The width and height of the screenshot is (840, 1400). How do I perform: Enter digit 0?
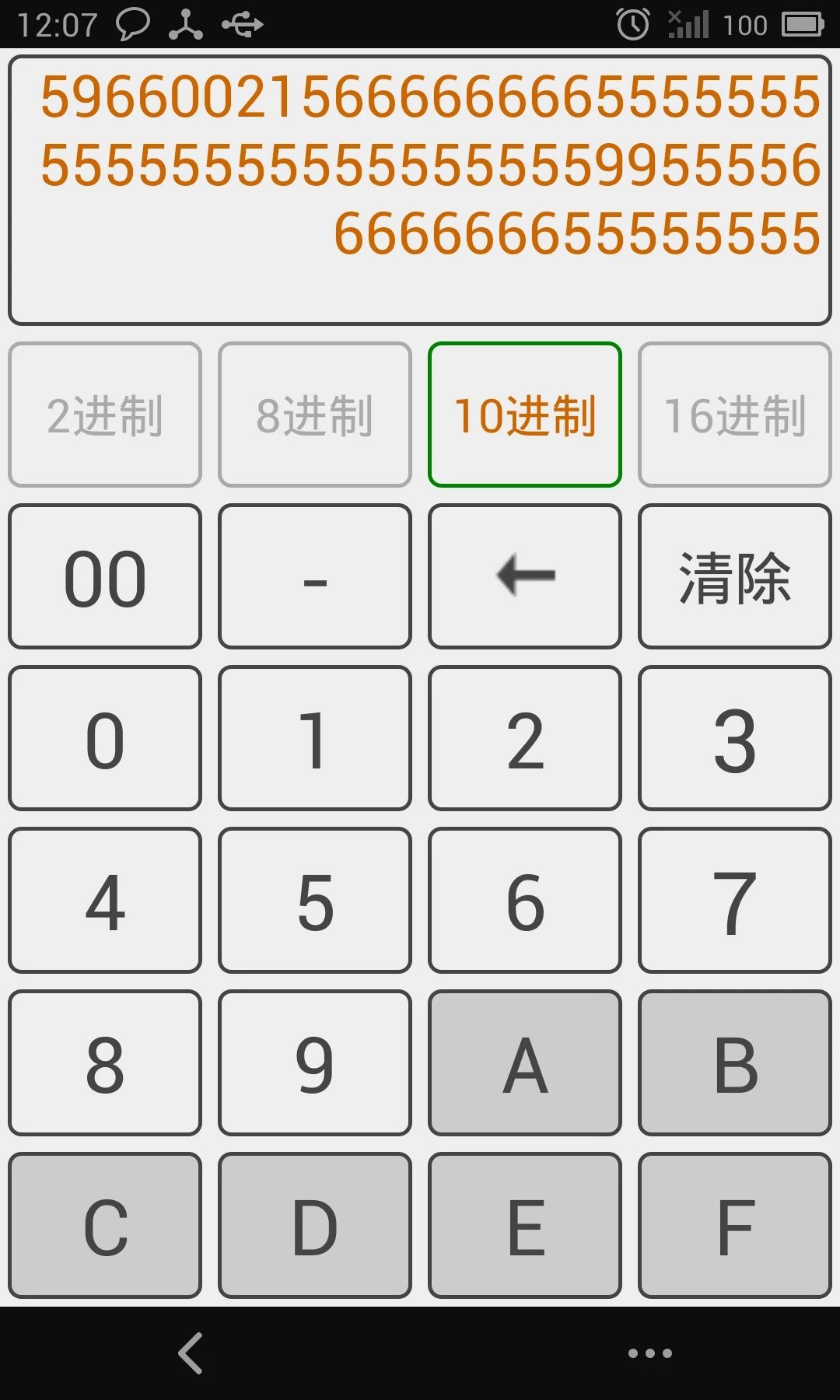pos(105,738)
